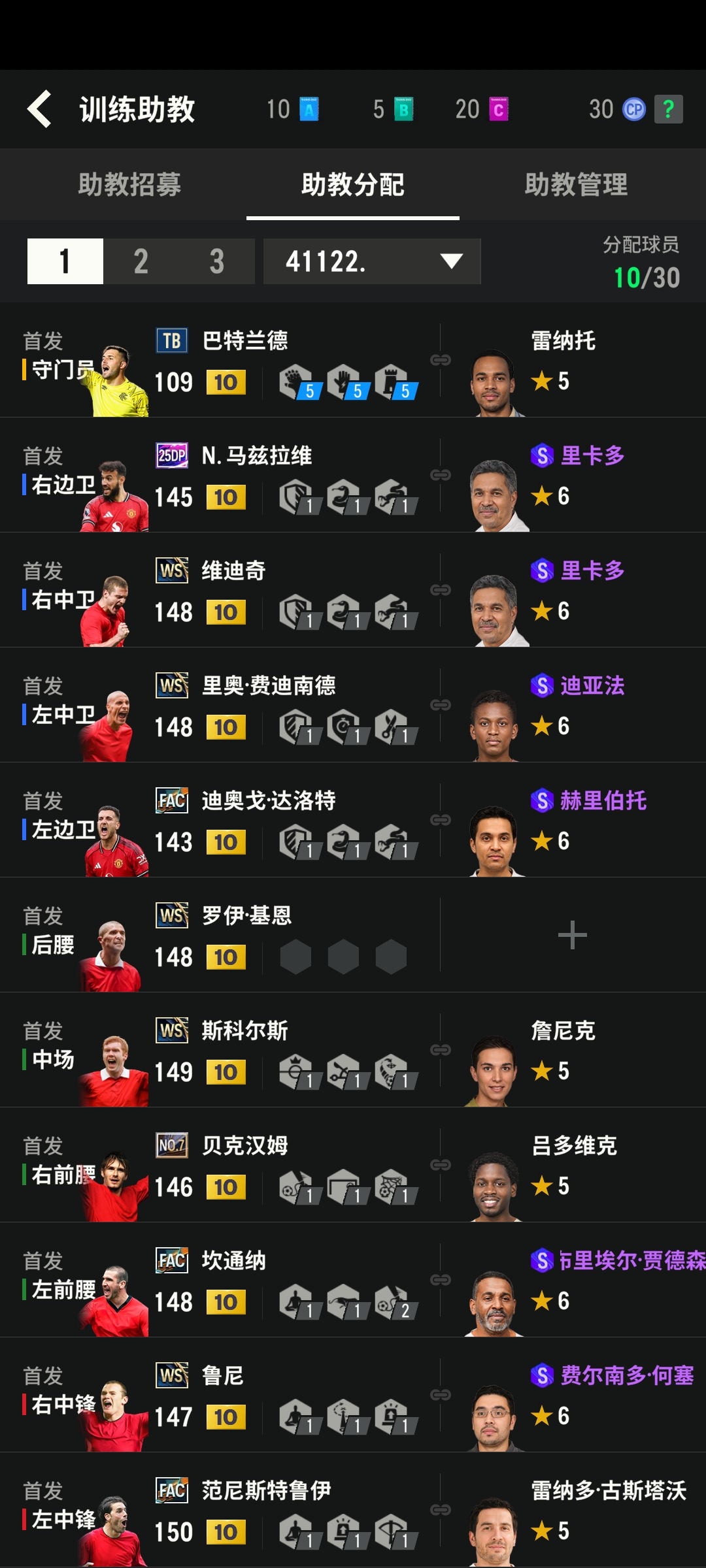Select squad number 3

pyautogui.click(x=216, y=261)
